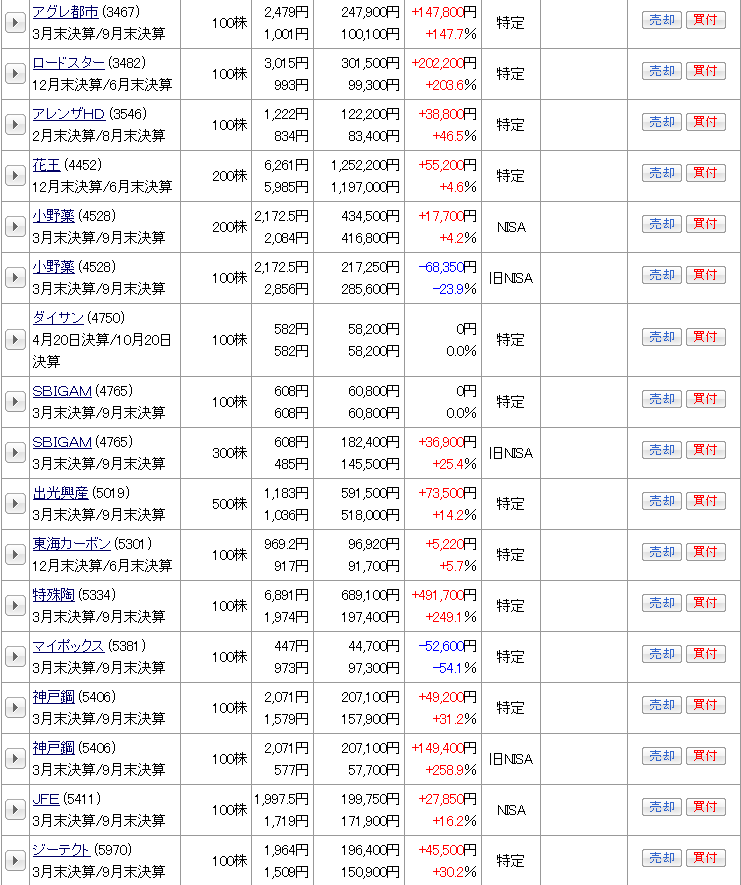Expand the 花王 row details arrow
This screenshot has width=741, height=885.
click(14, 175)
